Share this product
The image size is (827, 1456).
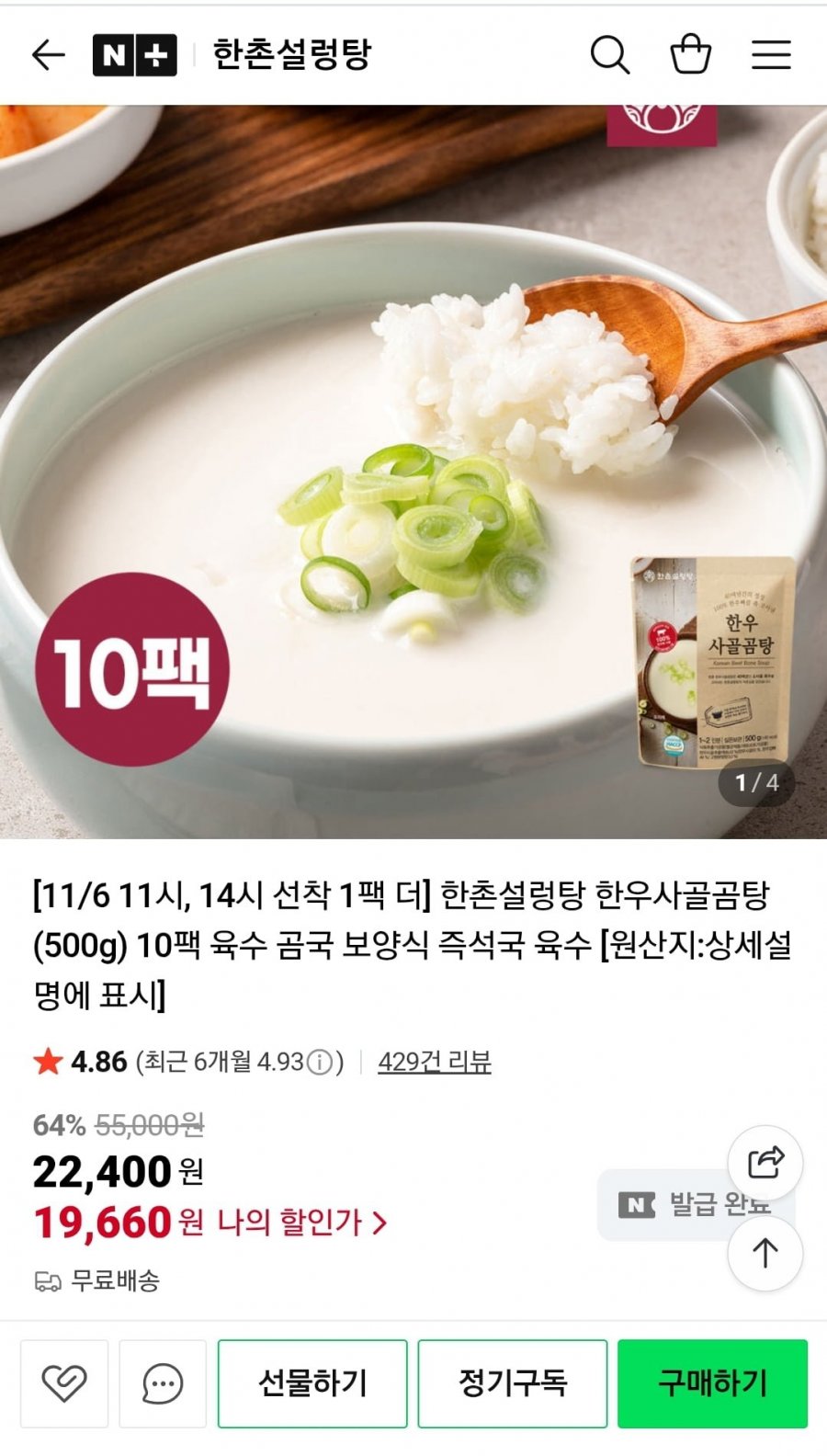(x=765, y=1163)
